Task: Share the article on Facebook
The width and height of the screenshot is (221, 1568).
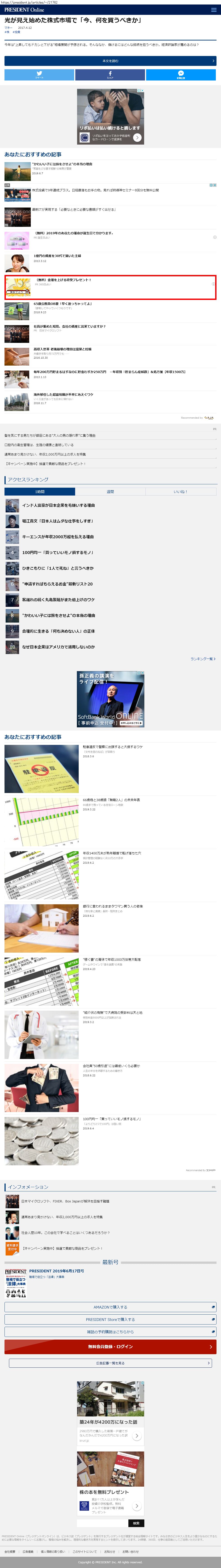Action: tap(110, 74)
